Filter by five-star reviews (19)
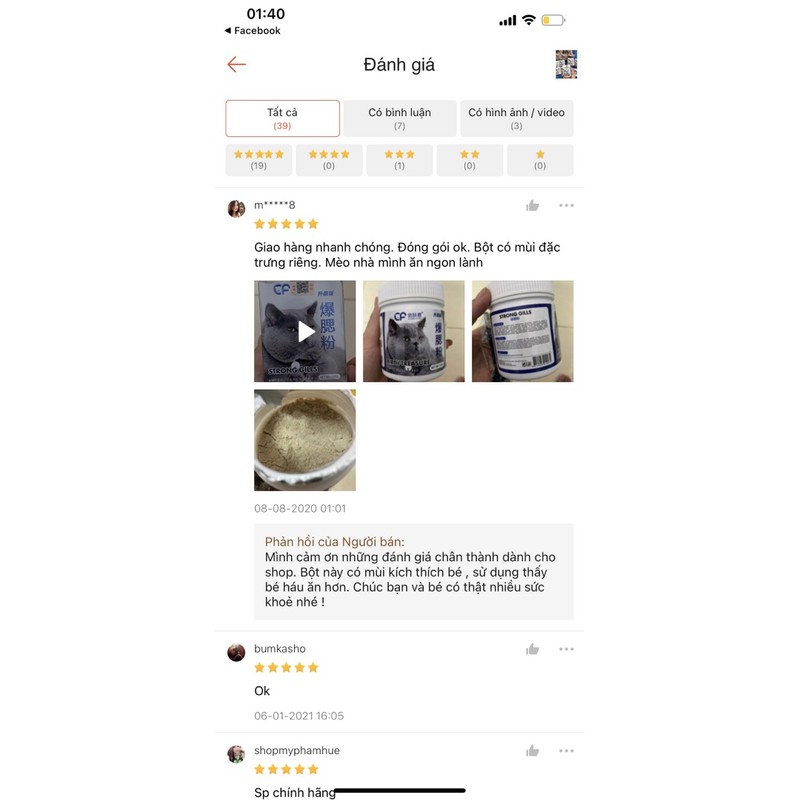The width and height of the screenshot is (800, 800). pos(259,160)
